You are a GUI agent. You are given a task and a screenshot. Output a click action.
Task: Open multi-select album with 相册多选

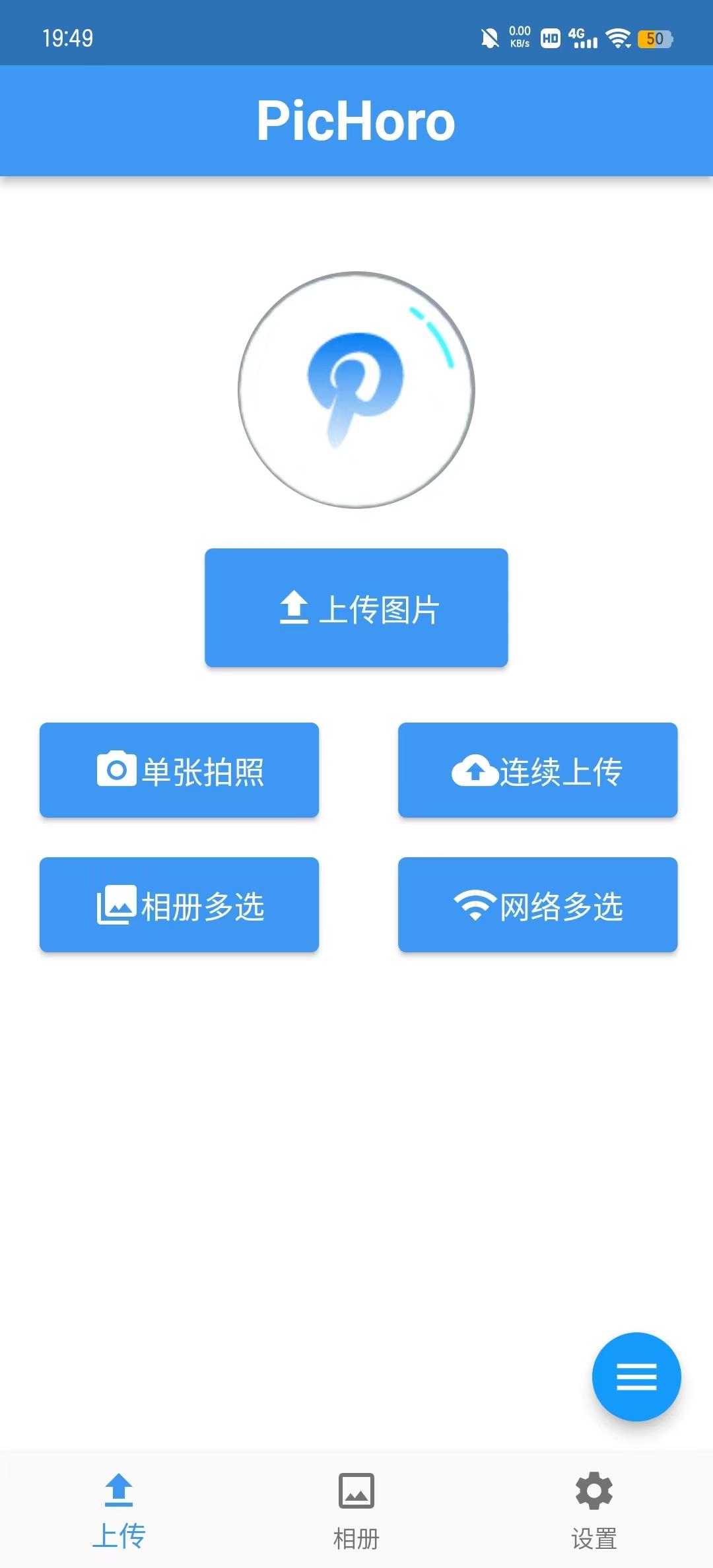click(x=179, y=905)
